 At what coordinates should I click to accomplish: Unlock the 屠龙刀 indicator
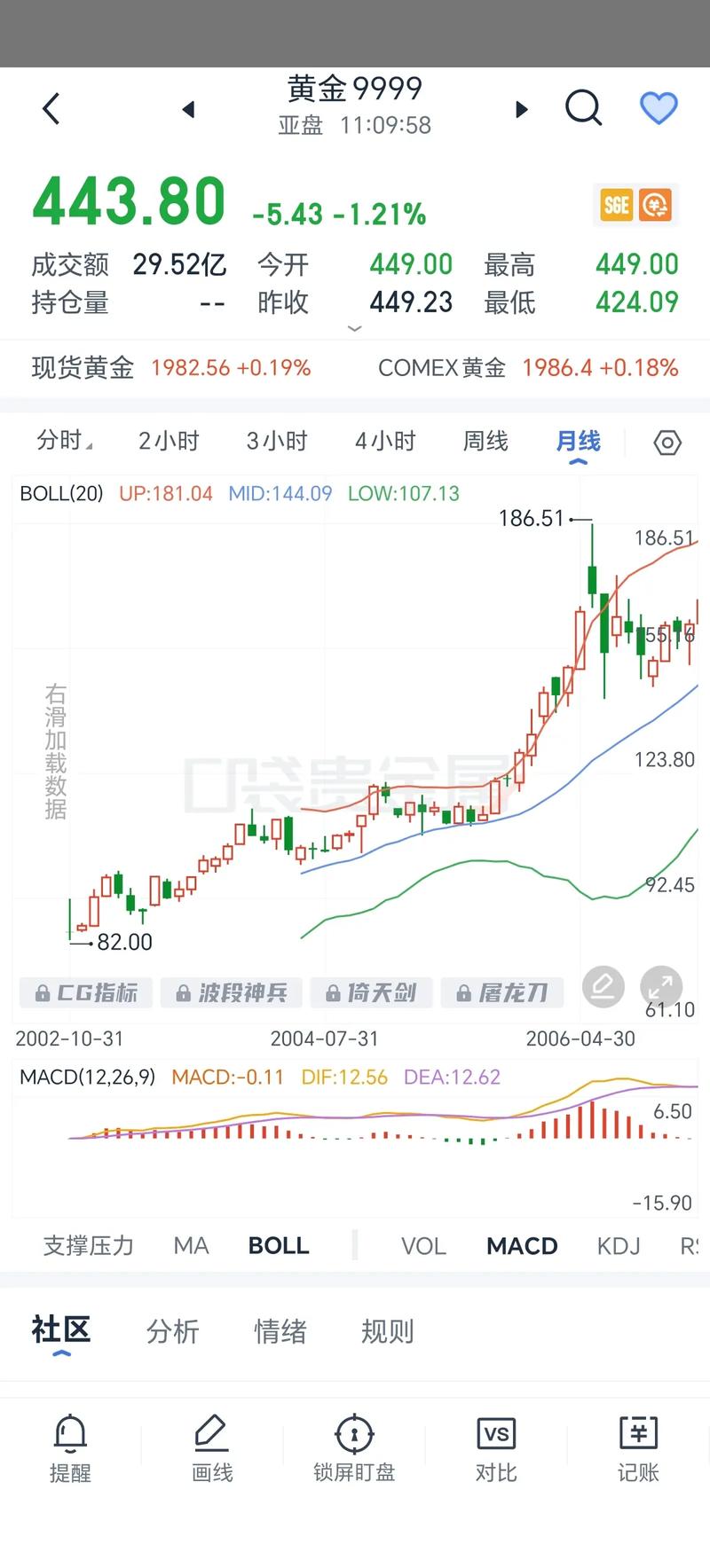pos(502,992)
